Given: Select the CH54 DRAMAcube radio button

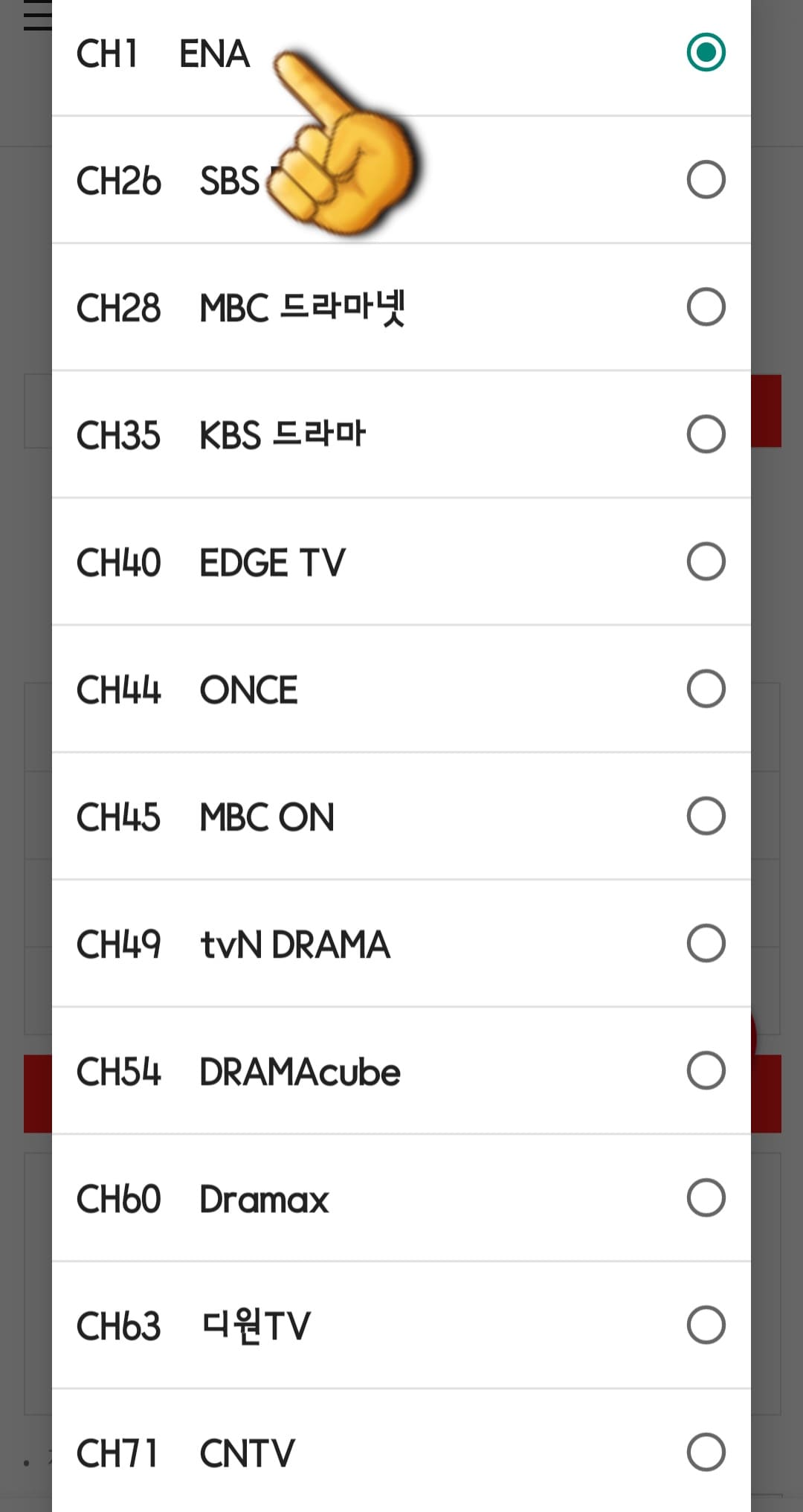Looking at the screenshot, I should point(705,1071).
